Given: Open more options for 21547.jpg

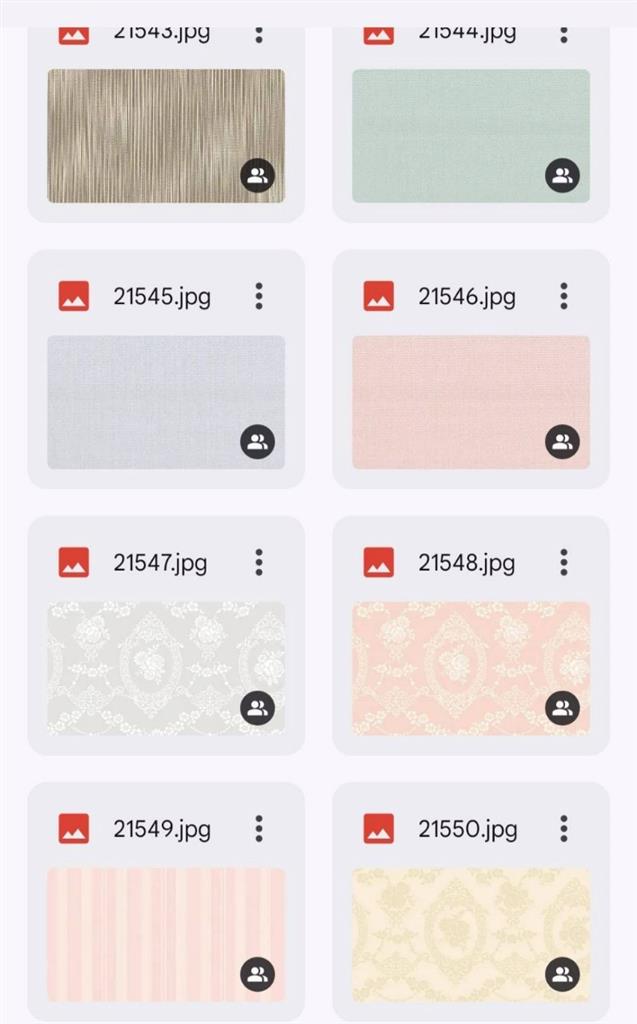Looking at the screenshot, I should pos(259,562).
